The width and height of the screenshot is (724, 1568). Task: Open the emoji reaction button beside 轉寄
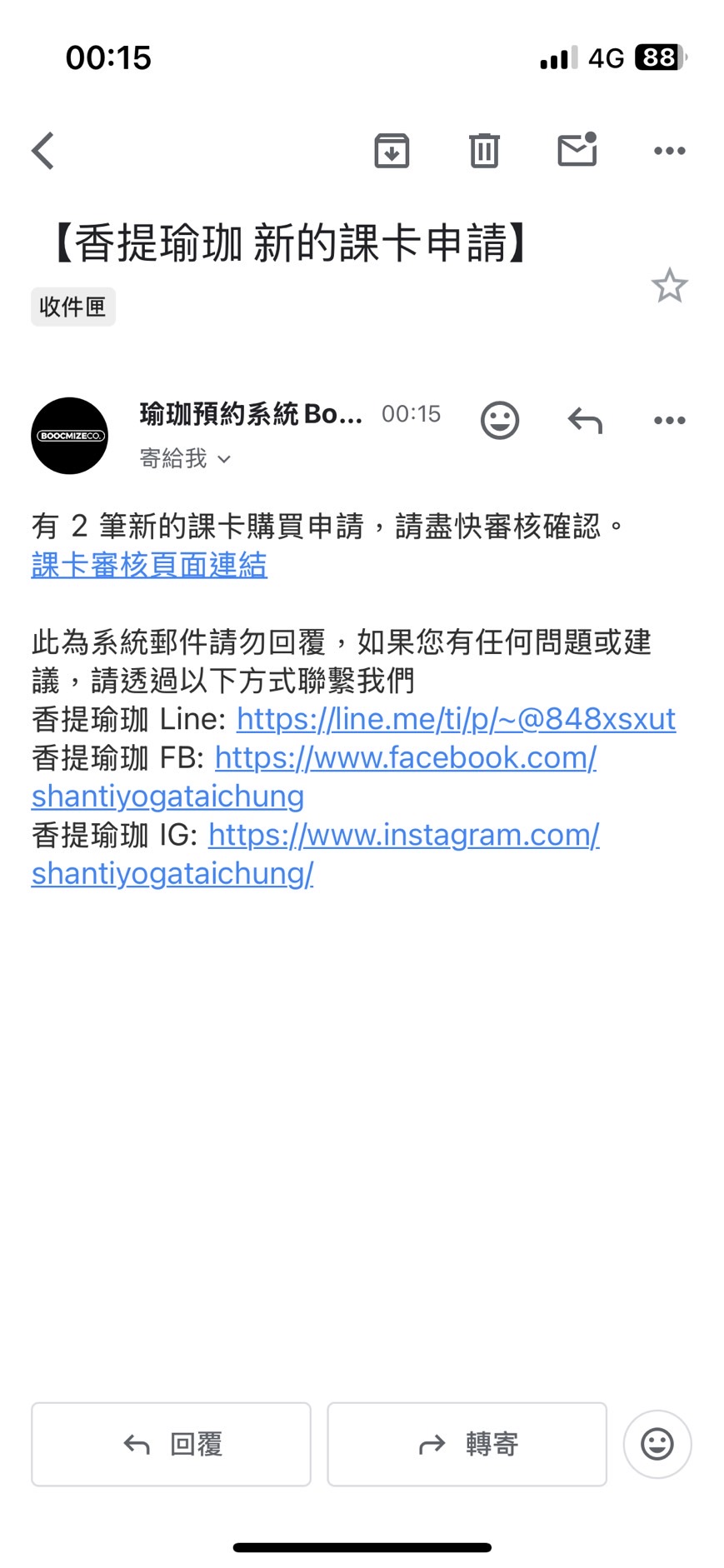[x=657, y=1444]
